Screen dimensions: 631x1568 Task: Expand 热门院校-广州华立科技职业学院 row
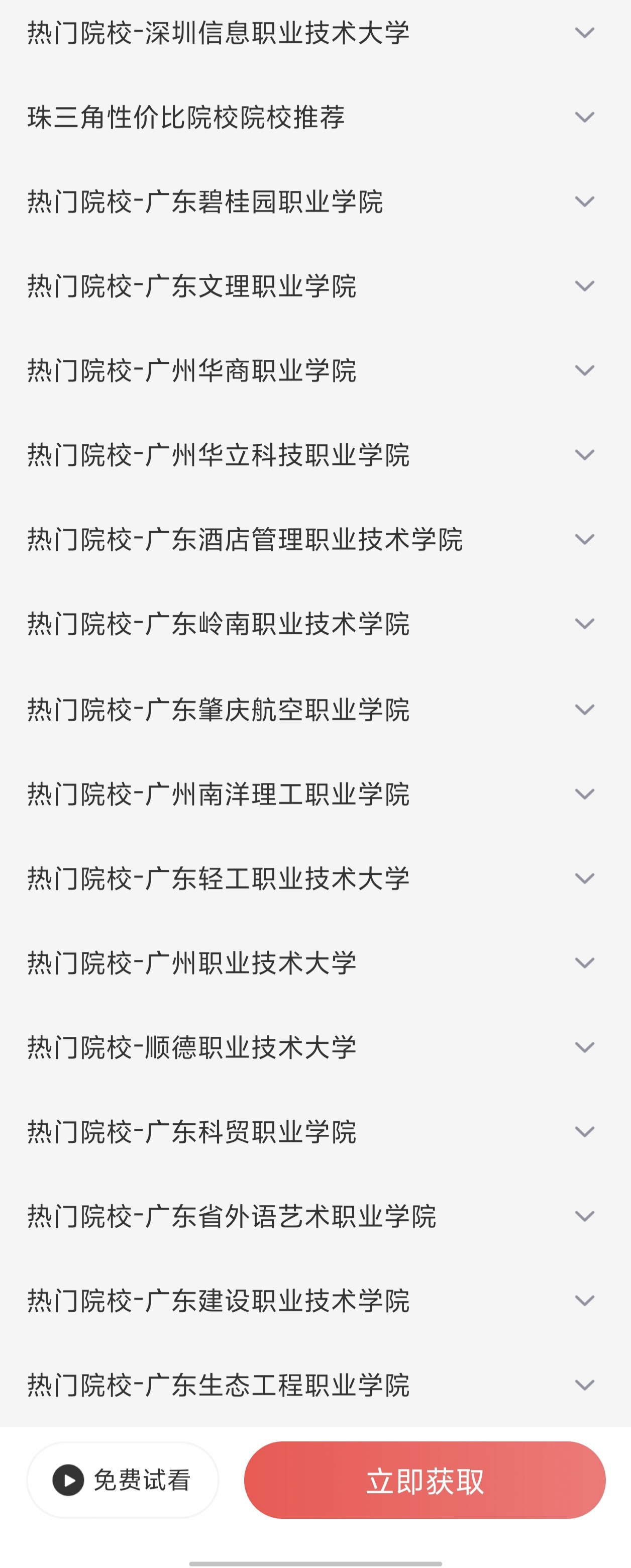(584, 455)
